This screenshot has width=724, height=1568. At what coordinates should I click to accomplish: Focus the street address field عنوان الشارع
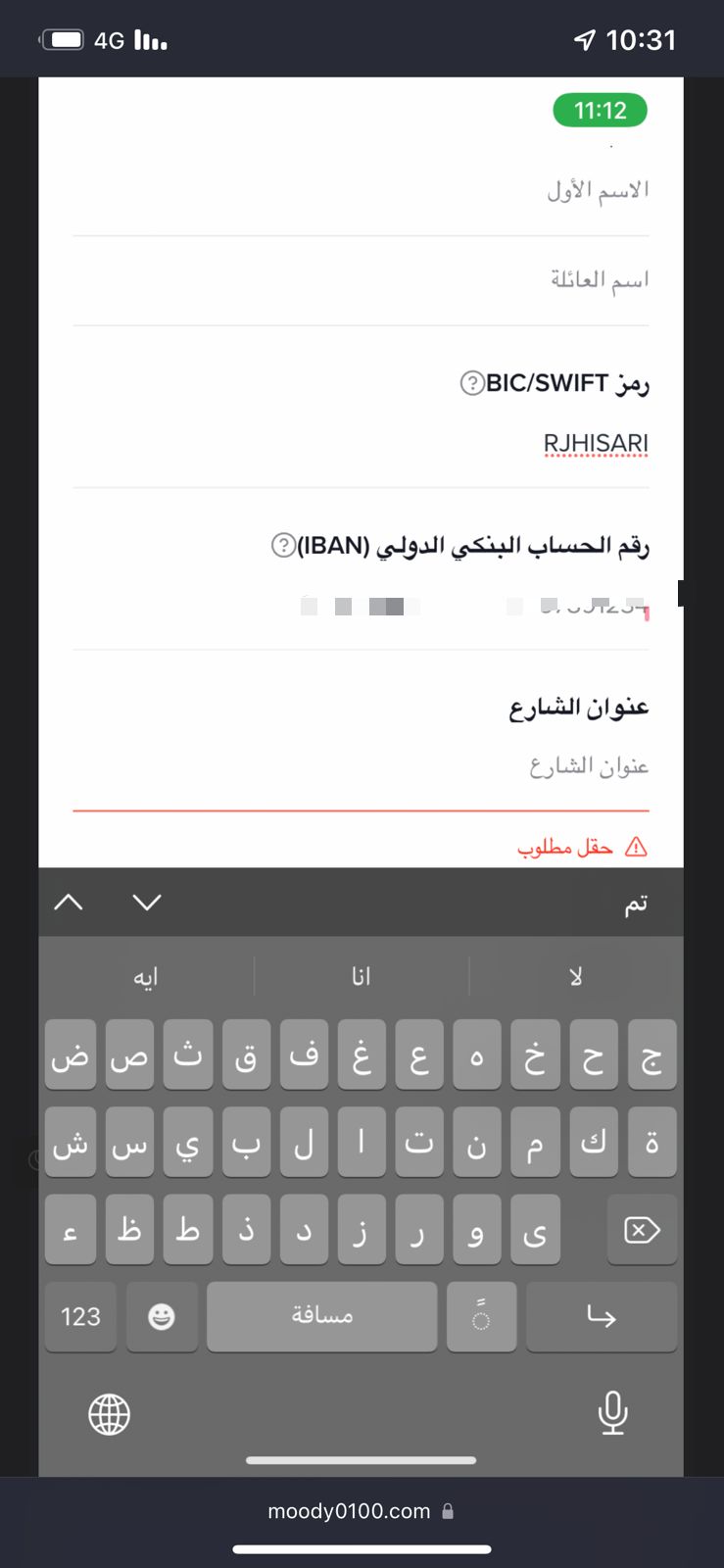361,766
